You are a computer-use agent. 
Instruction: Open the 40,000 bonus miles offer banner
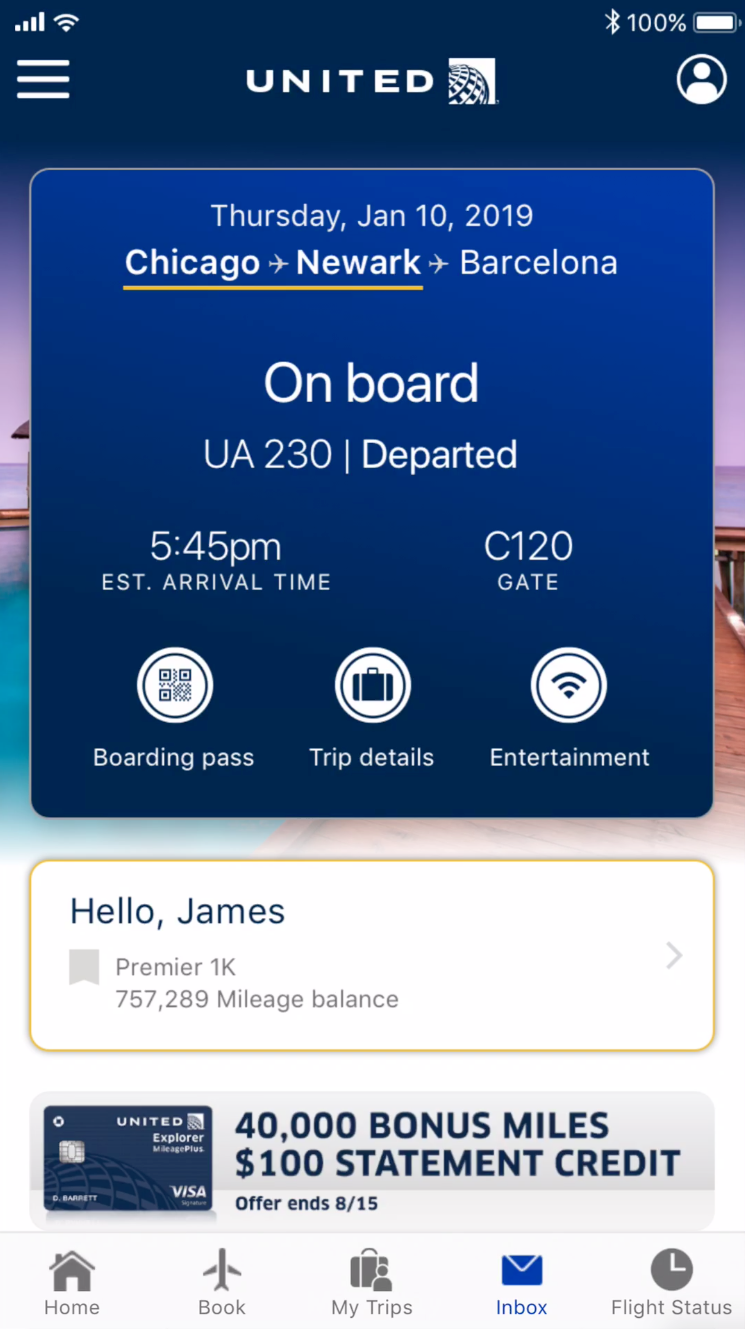(x=372, y=1159)
